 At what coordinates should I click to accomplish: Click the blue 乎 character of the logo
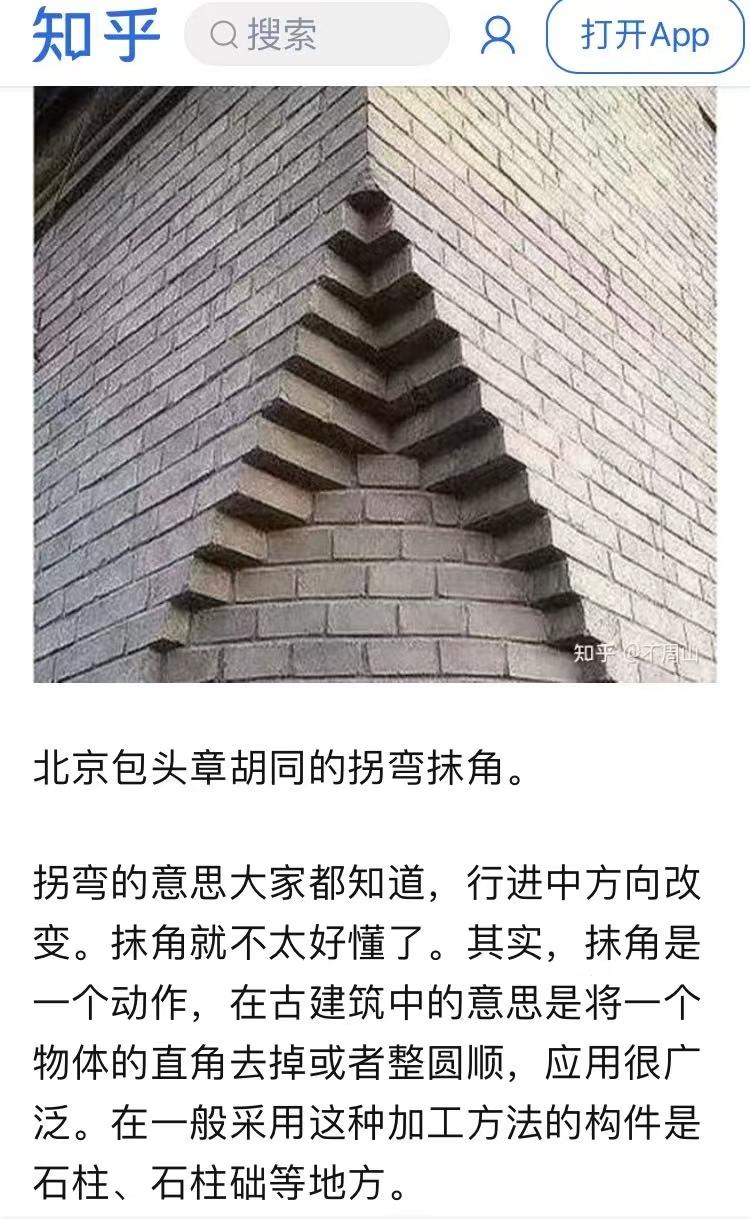click(130, 36)
